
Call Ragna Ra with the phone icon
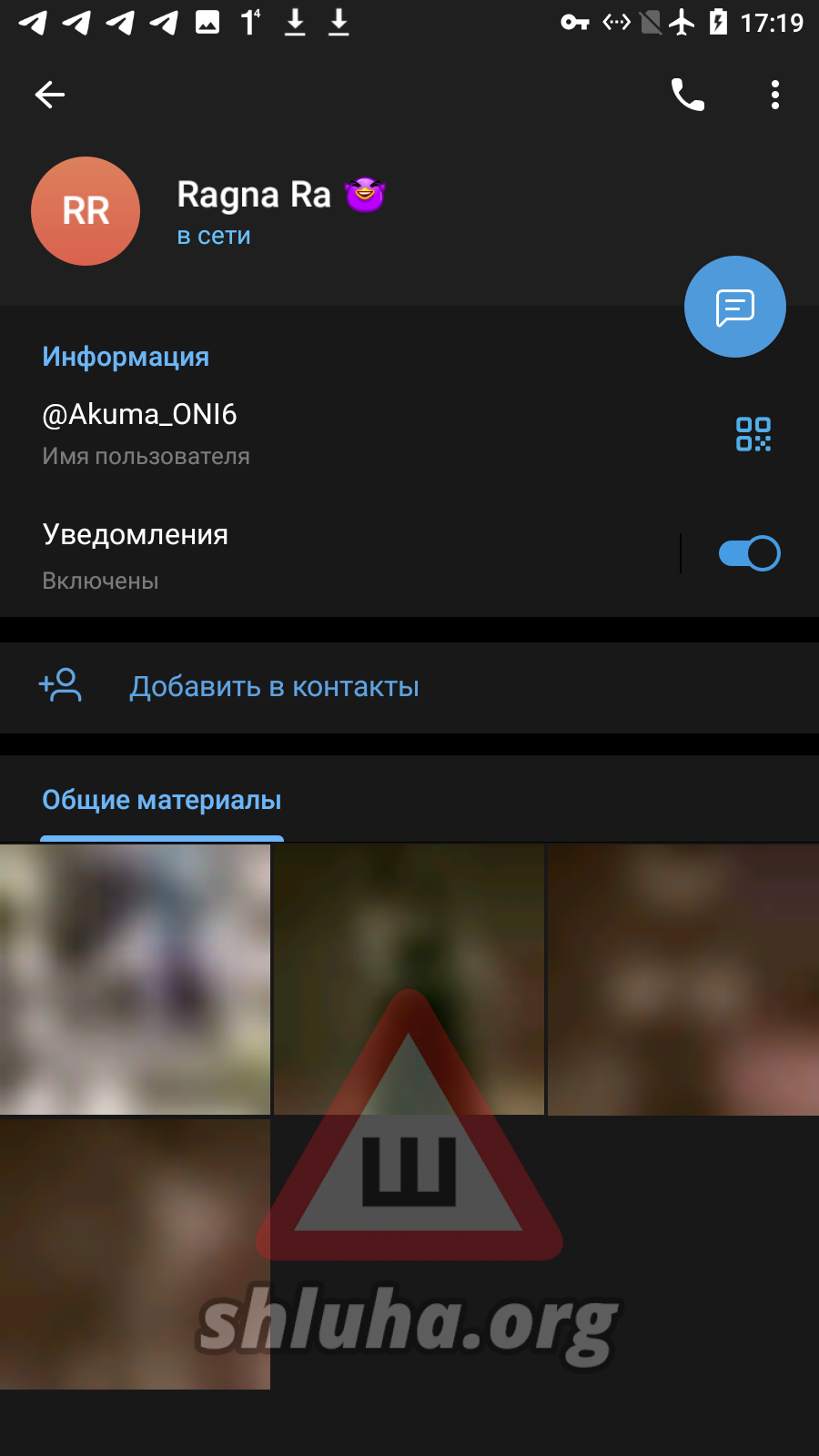tap(688, 95)
